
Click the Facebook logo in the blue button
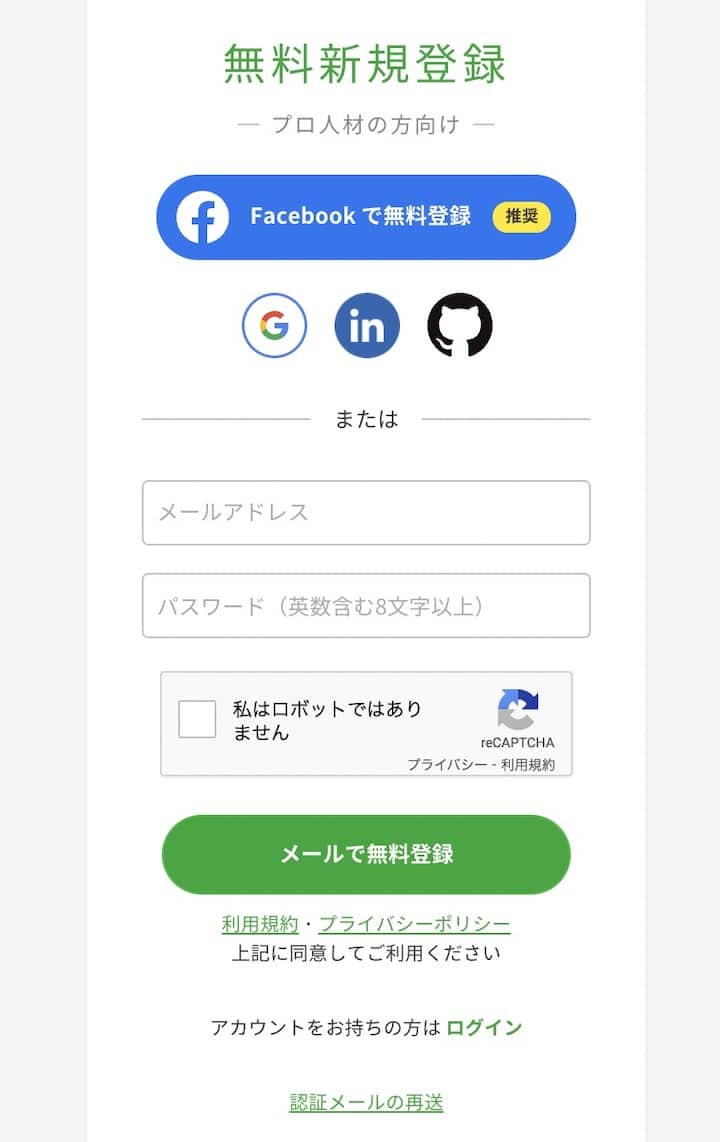pos(205,216)
